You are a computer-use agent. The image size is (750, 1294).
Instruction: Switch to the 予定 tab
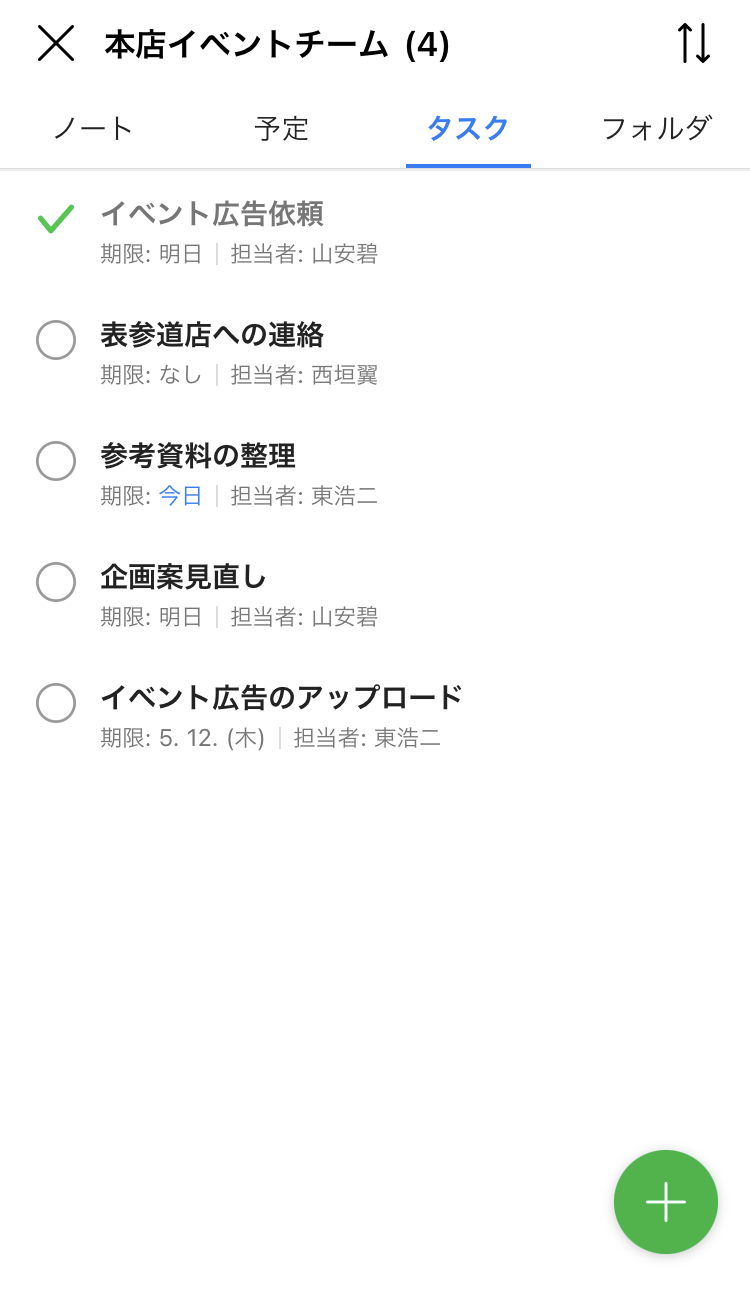281,128
